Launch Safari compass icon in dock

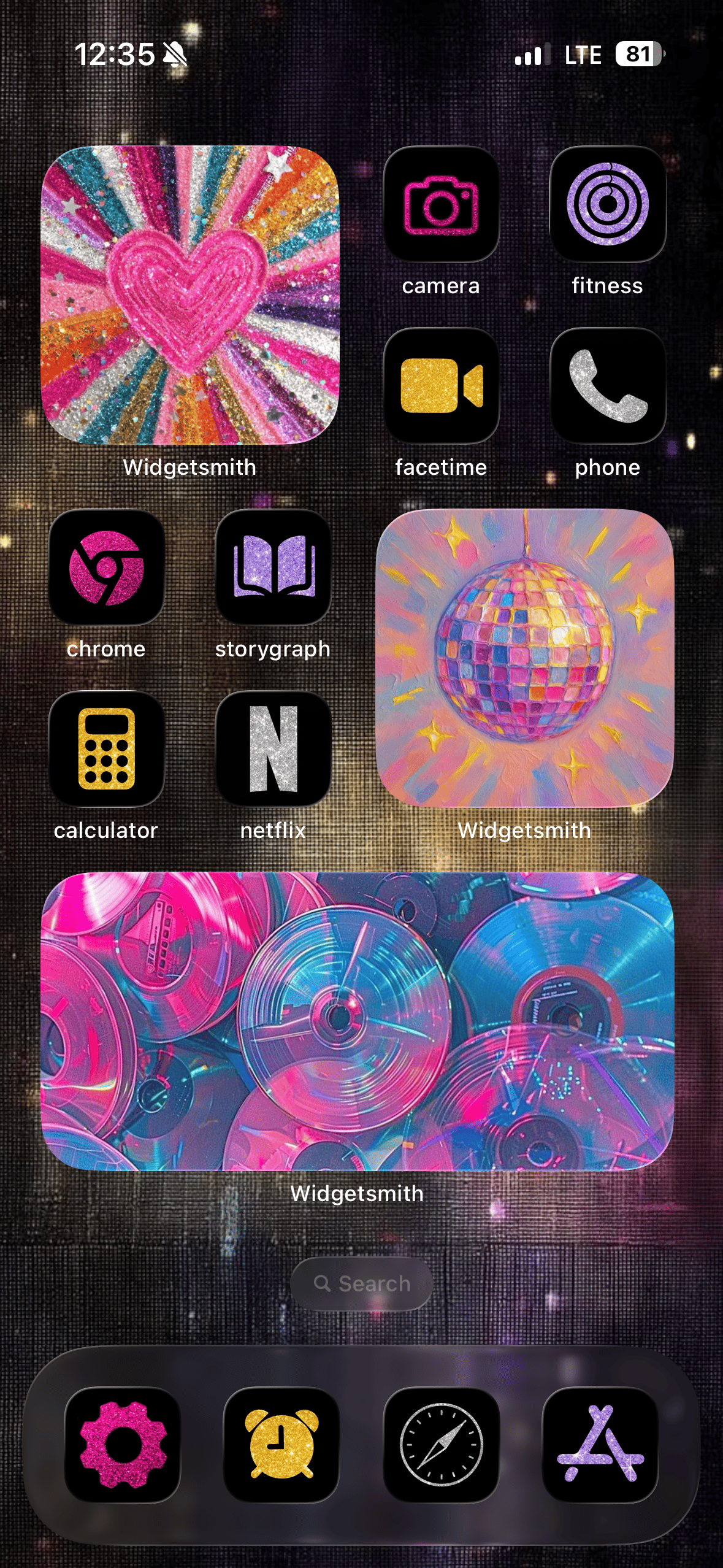click(441, 1445)
